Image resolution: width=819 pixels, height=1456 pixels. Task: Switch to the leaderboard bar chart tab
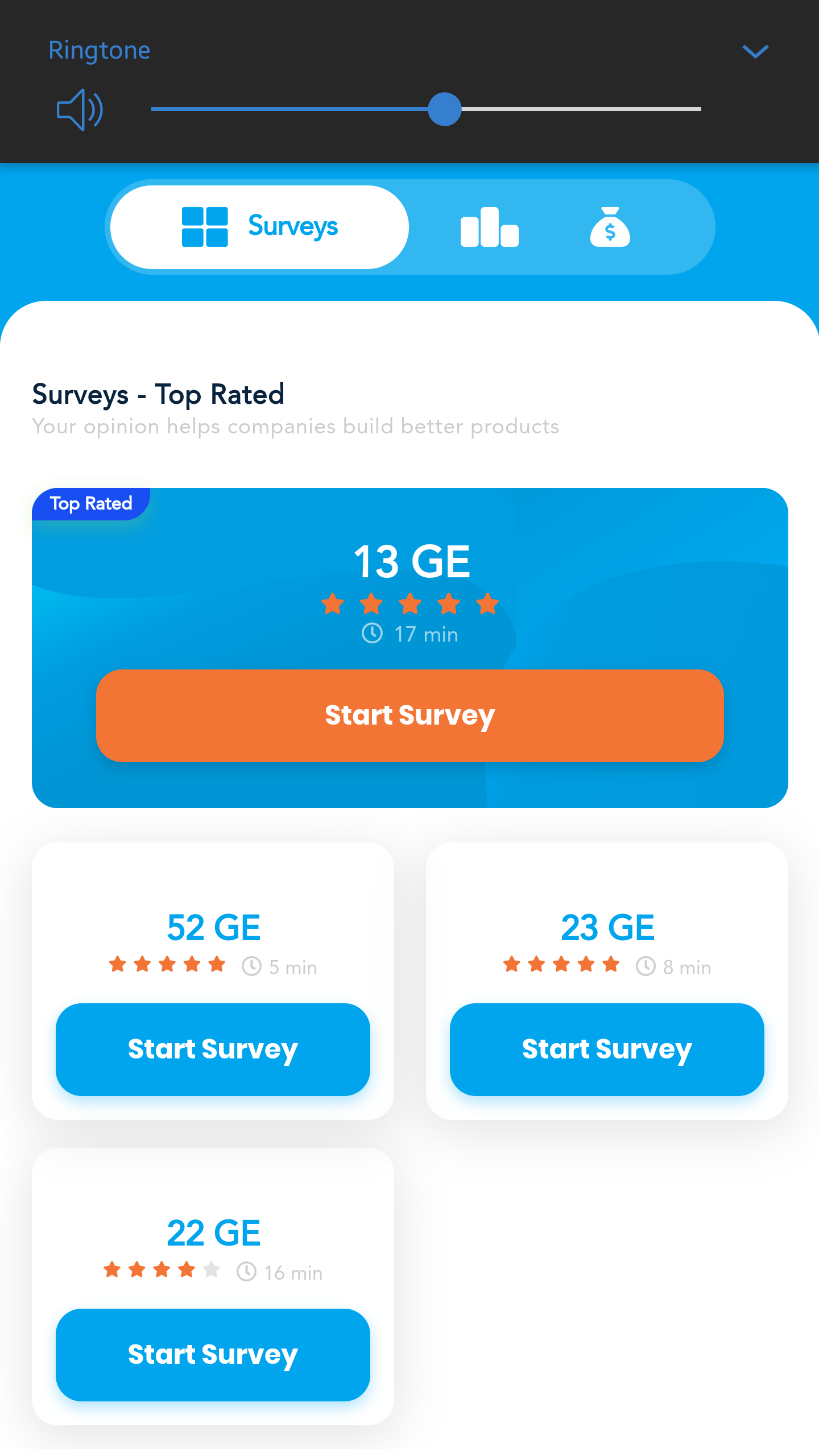489,227
